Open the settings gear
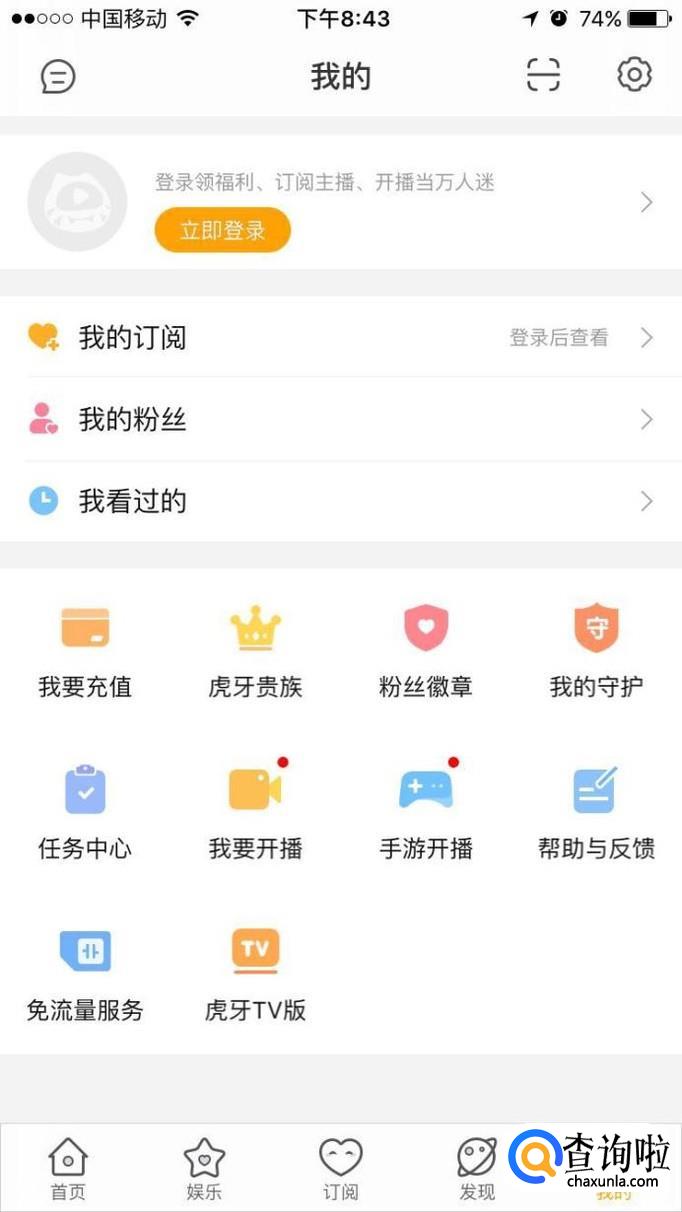Screen dimensions: 682x1212 pos(634,75)
